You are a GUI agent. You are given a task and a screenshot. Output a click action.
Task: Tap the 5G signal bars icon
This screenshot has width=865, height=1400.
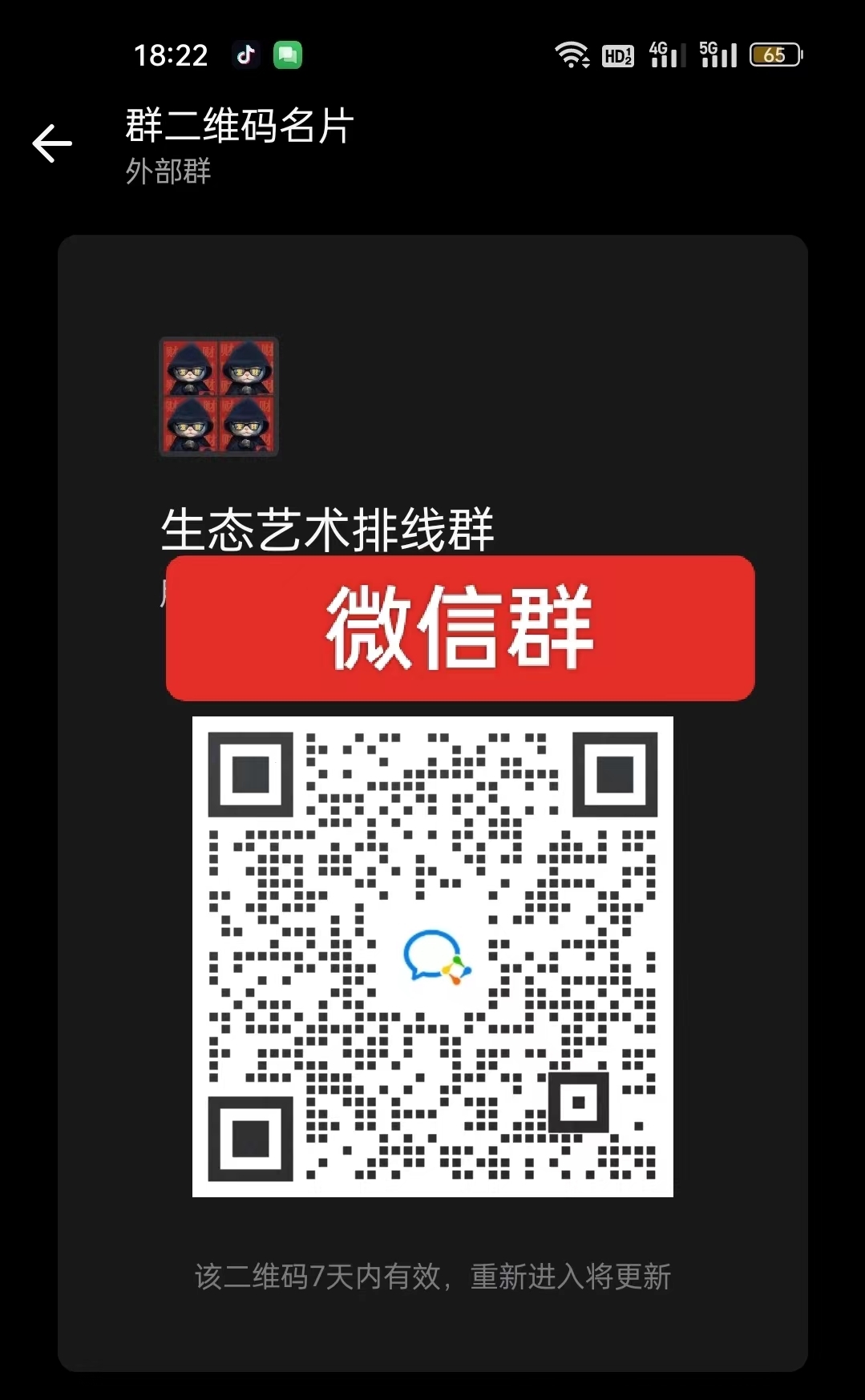(x=717, y=54)
